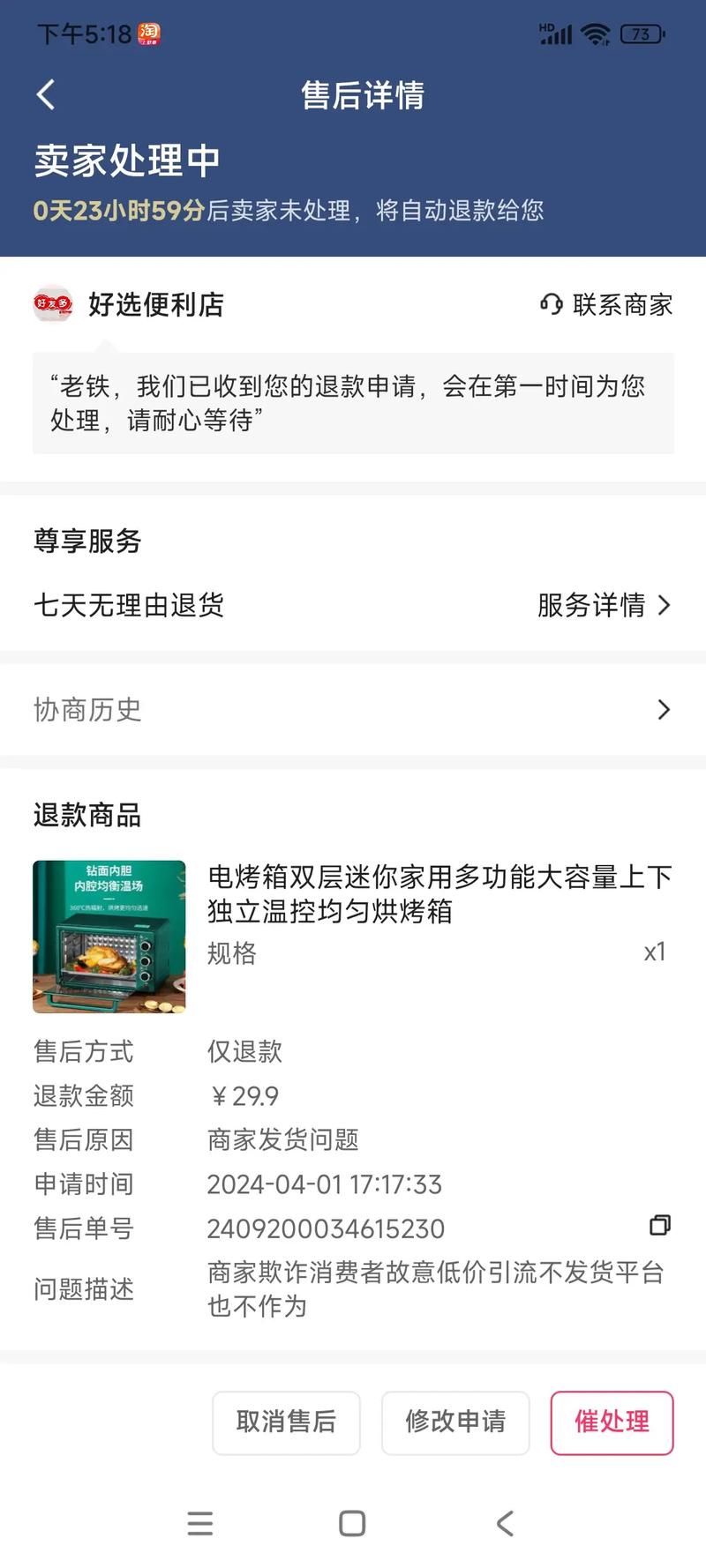The image size is (706, 1568).
Task: Tap the back arrow to leave after-sales detail
Action: pyautogui.click(x=46, y=94)
